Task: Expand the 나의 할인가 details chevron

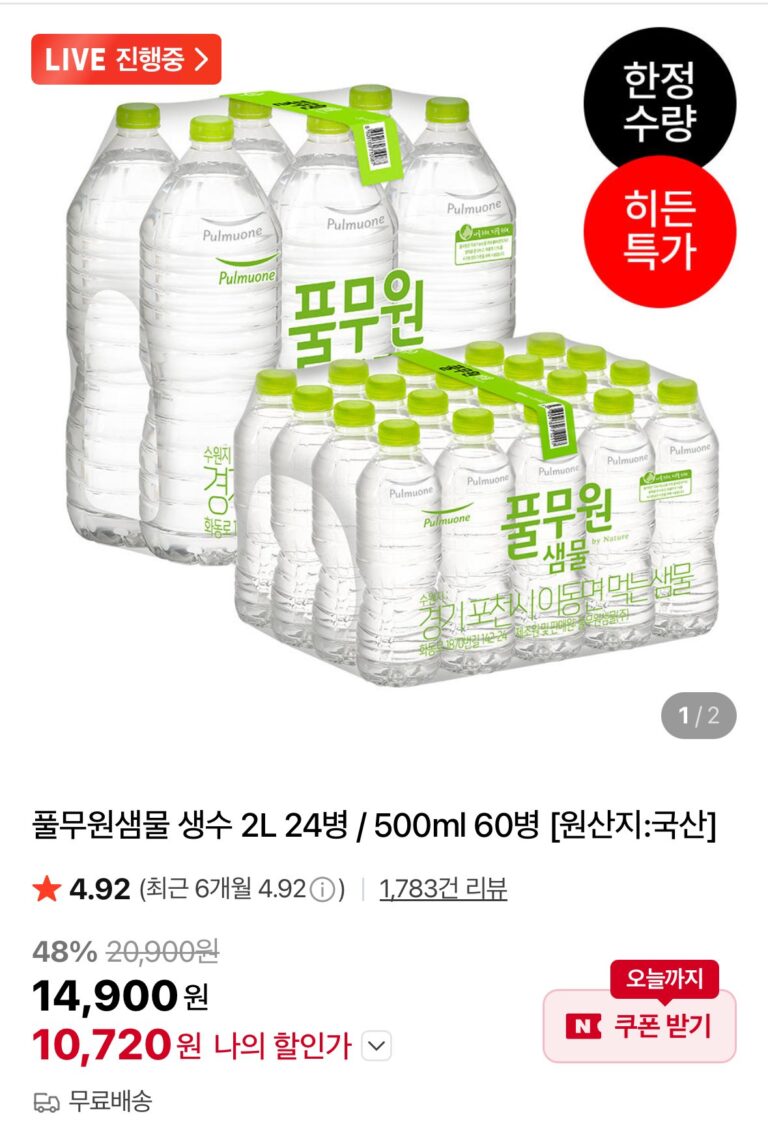Action: tap(376, 1046)
